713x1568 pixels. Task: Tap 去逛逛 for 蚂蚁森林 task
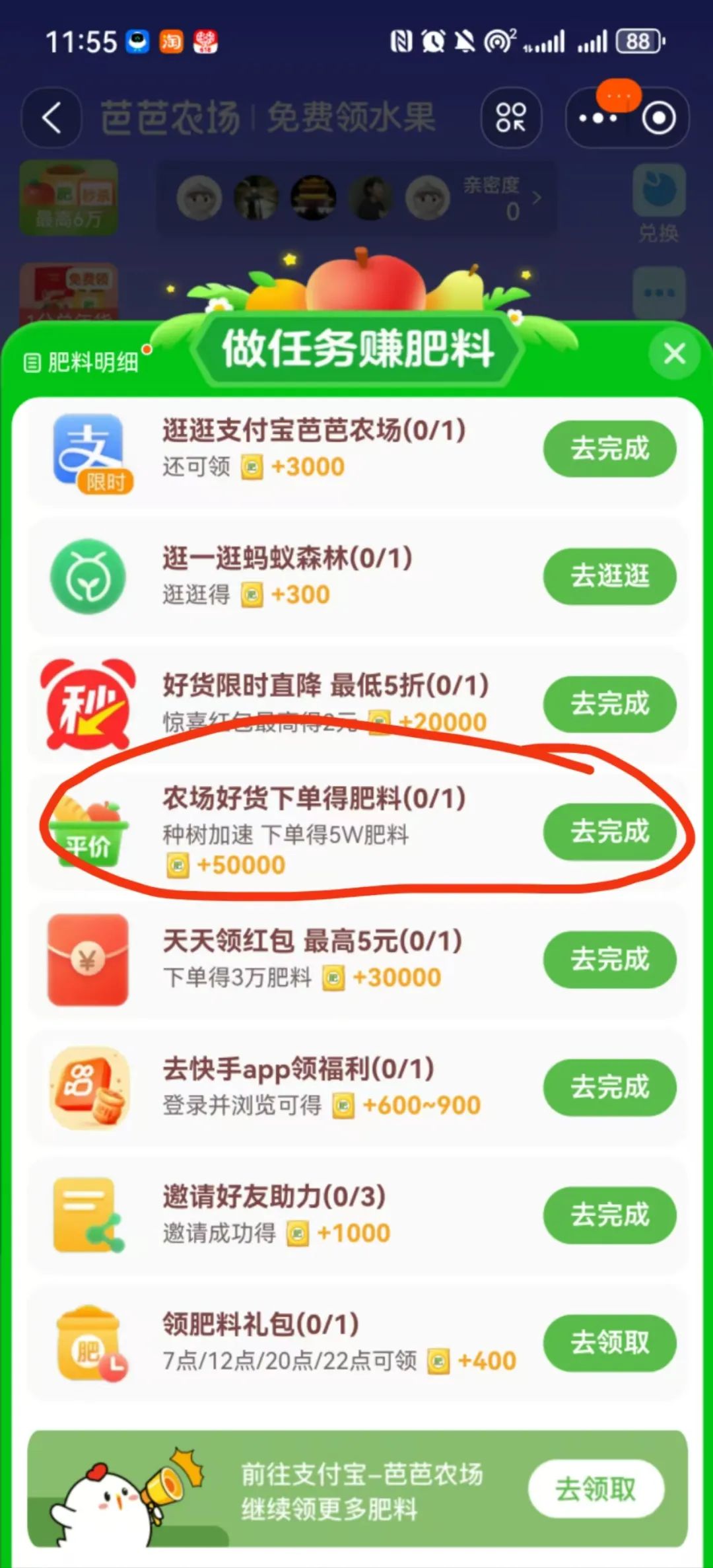point(609,576)
